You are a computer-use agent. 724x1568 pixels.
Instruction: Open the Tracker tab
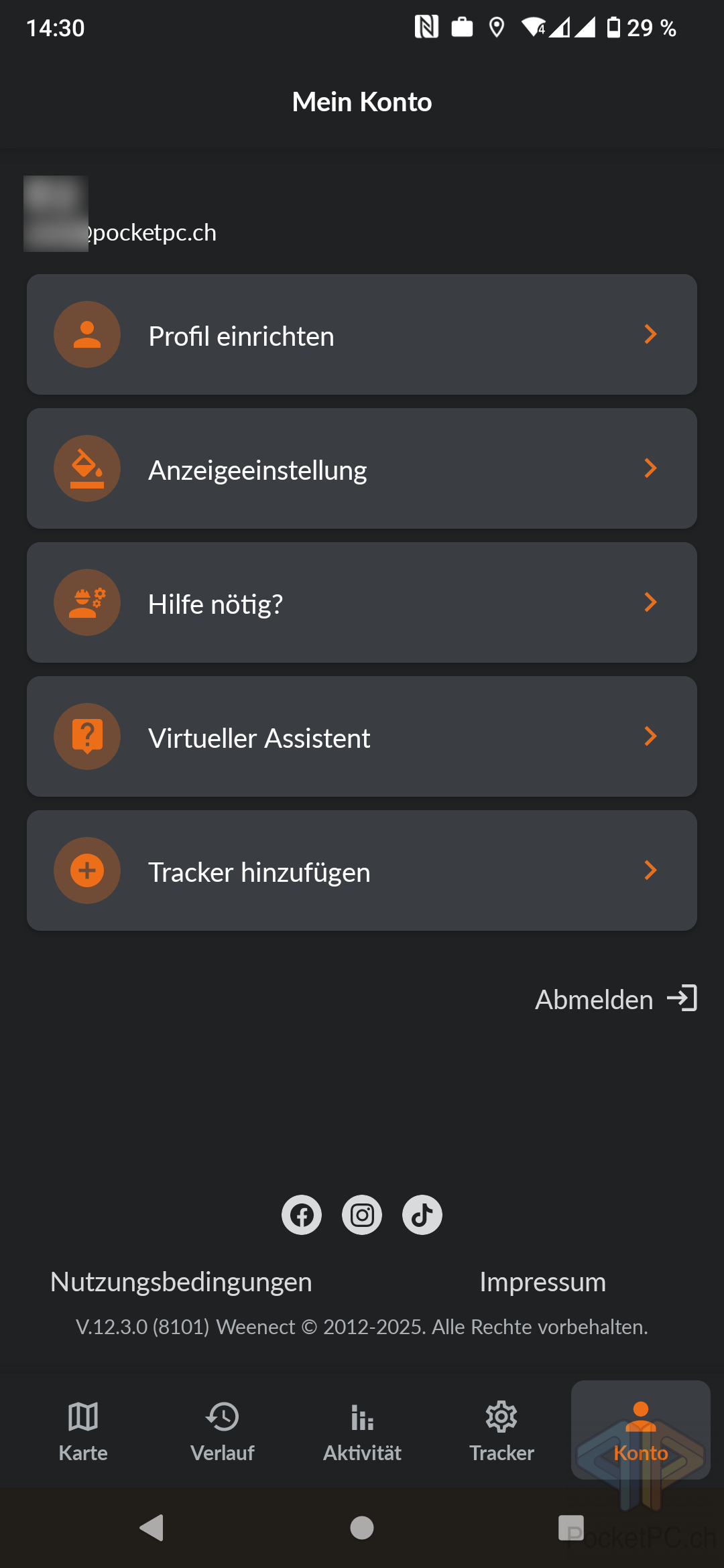[x=501, y=1431]
